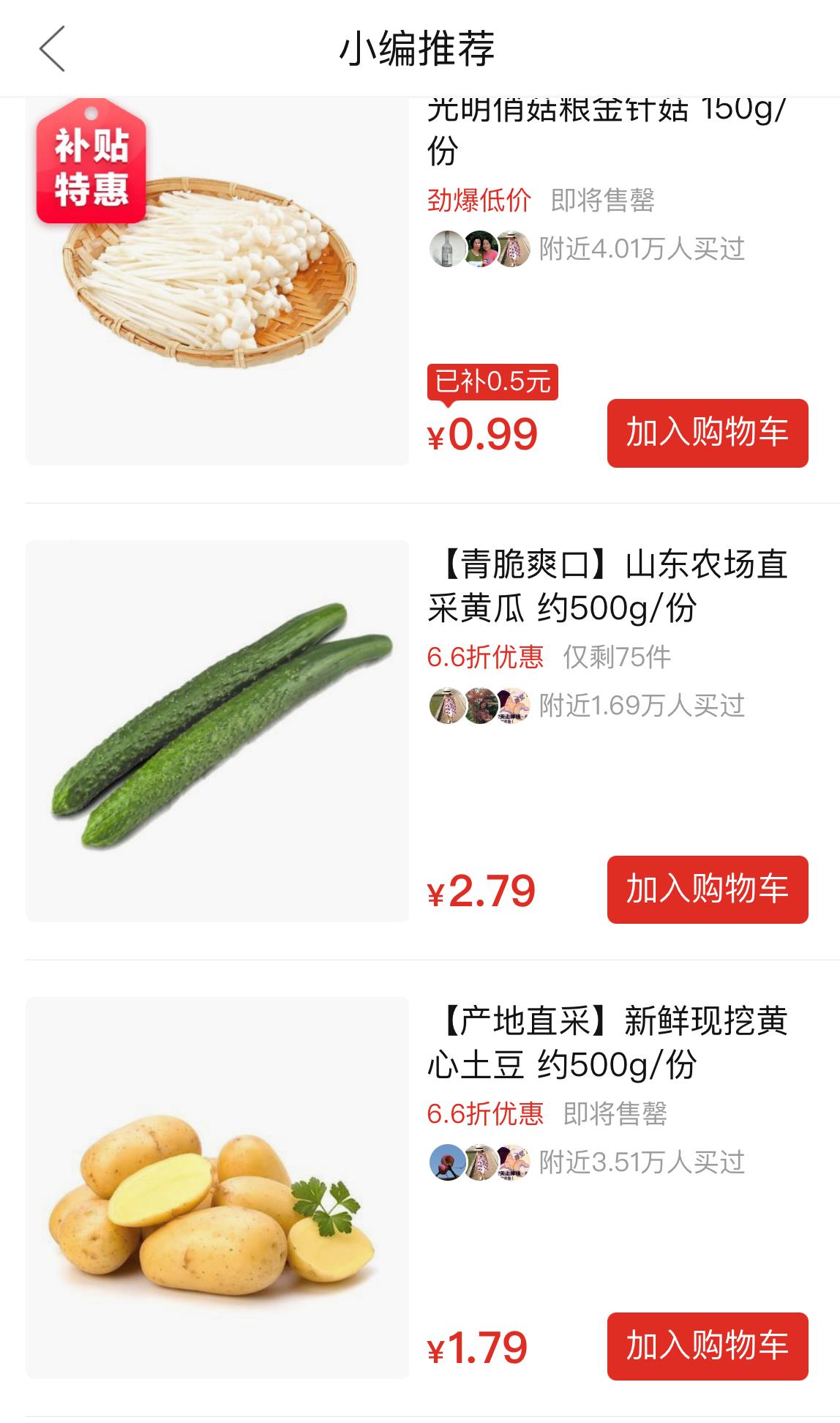Open the 新鲜现挖黄心土豆 product photo
The image size is (840, 1423).
tap(217, 1187)
